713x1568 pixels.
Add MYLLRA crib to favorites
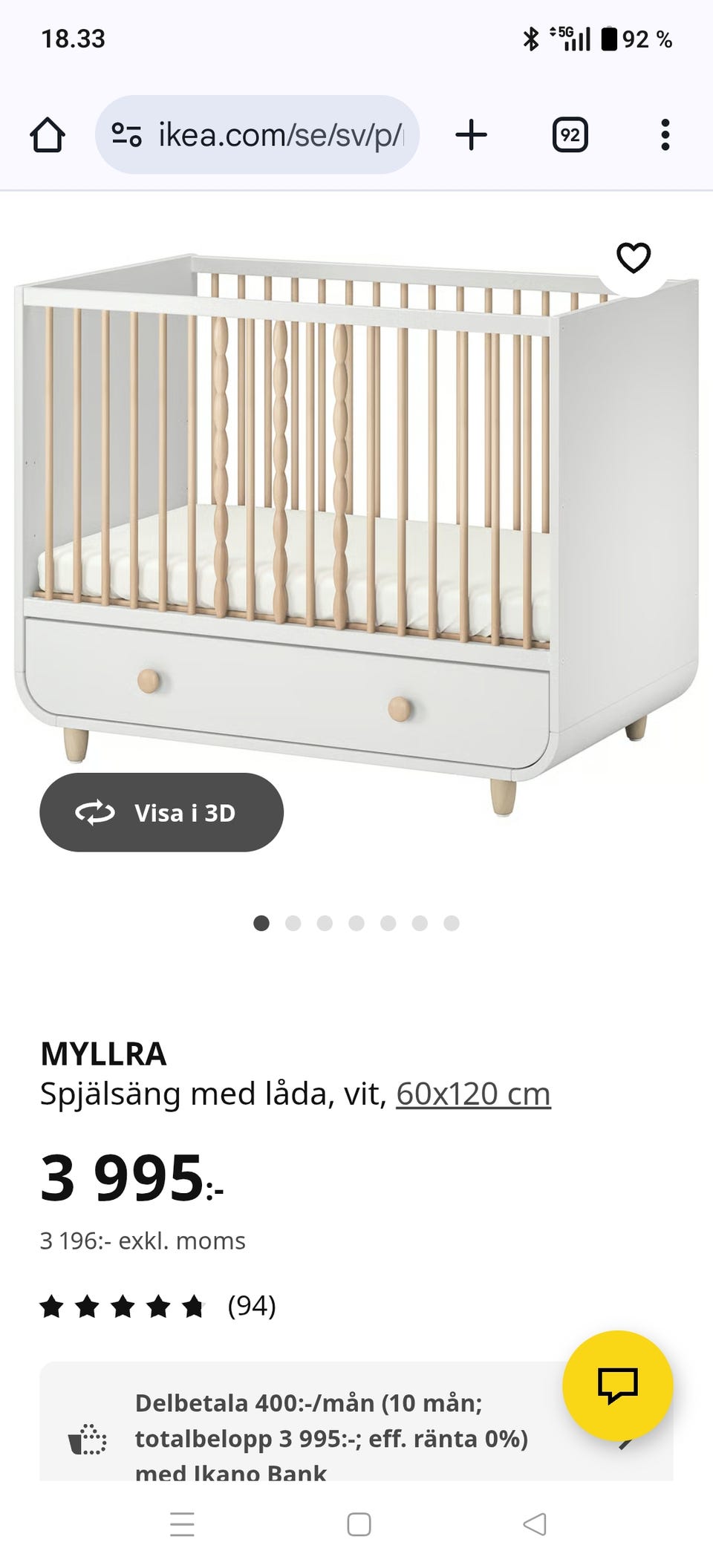(x=634, y=258)
